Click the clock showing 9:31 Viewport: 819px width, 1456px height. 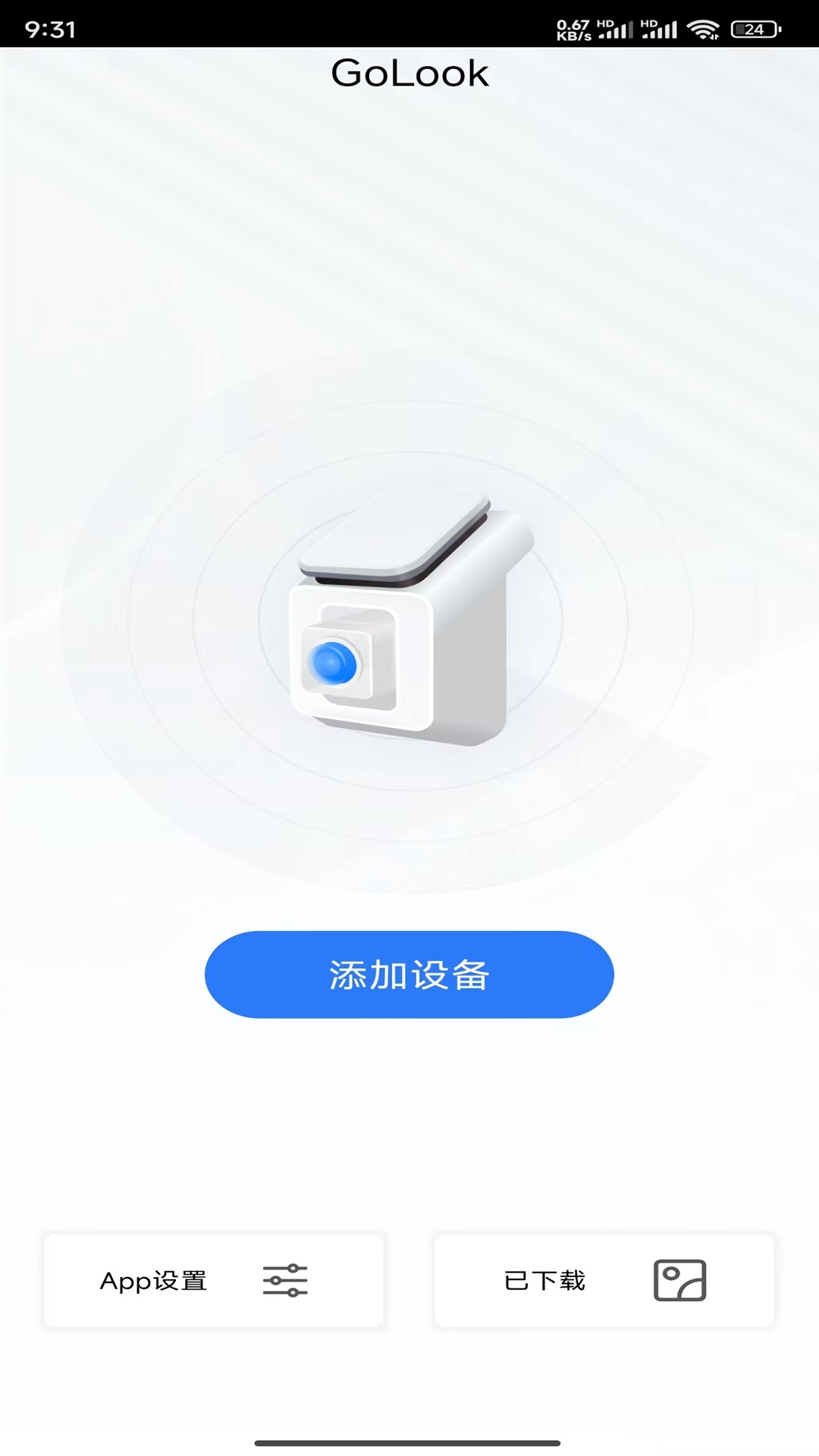click(52, 29)
